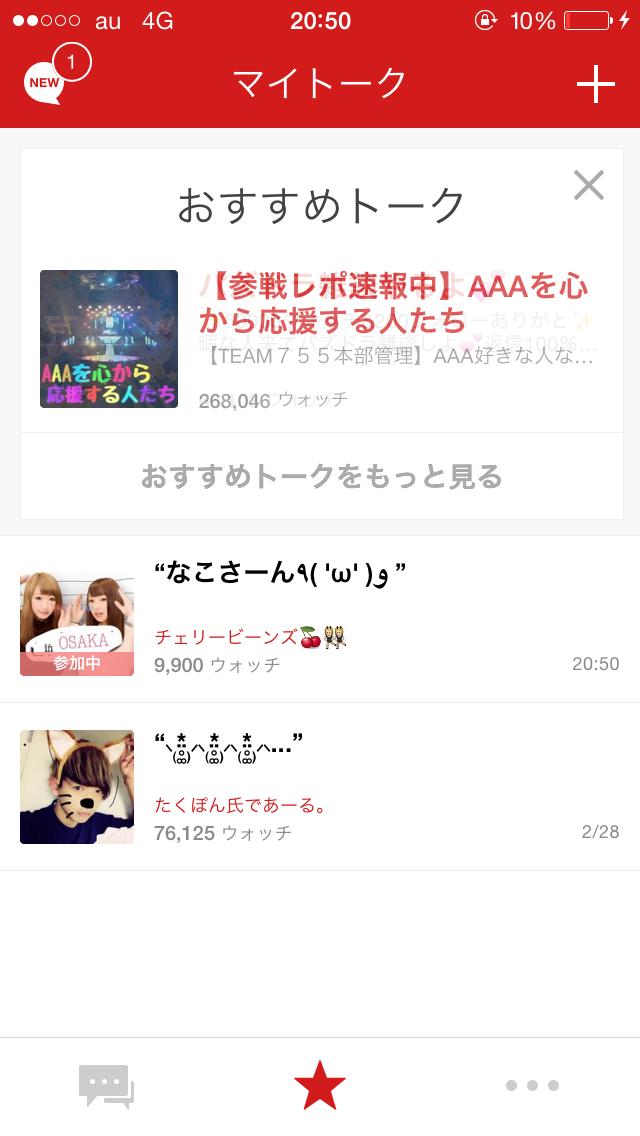Image resolution: width=640 pixels, height=1136 pixels.
Task: Tap おすすめトークをもっと見る
Action: [x=320, y=476]
